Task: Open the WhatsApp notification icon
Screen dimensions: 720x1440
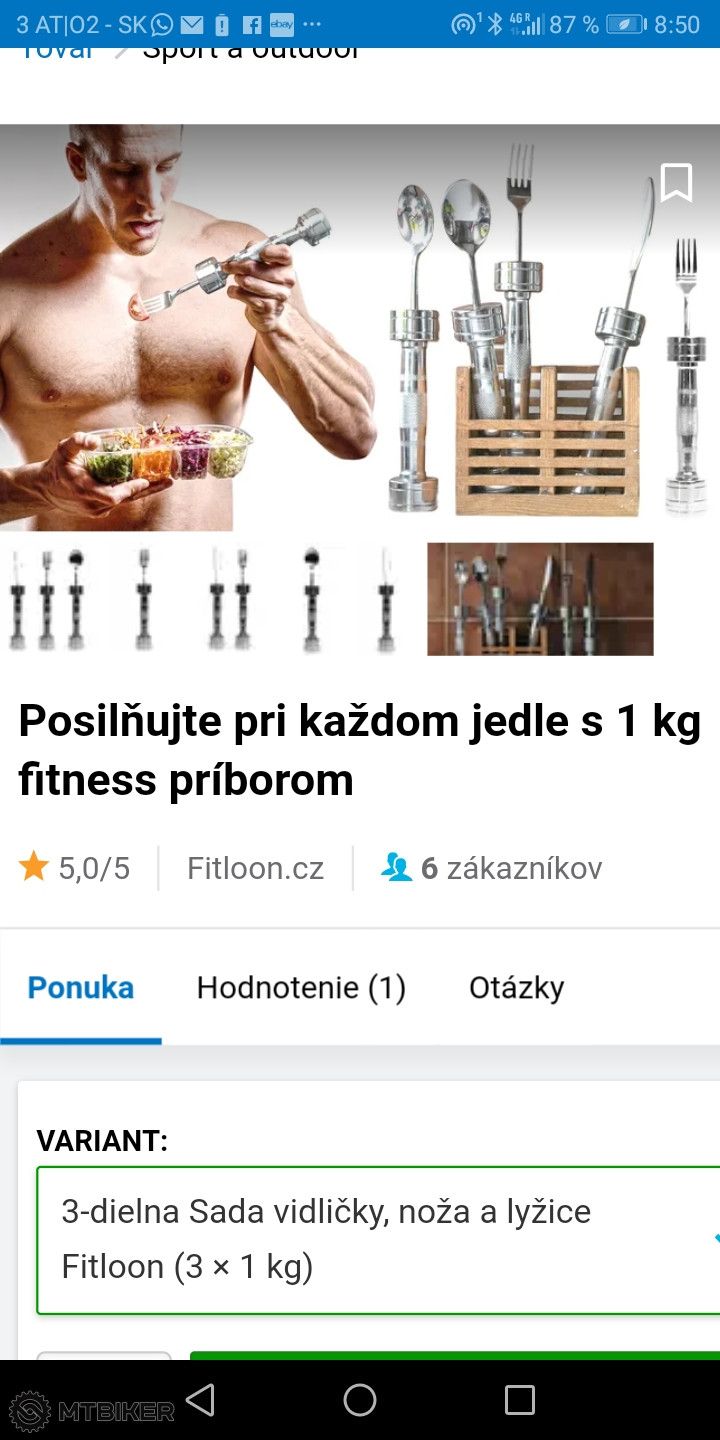Action: (x=160, y=23)
